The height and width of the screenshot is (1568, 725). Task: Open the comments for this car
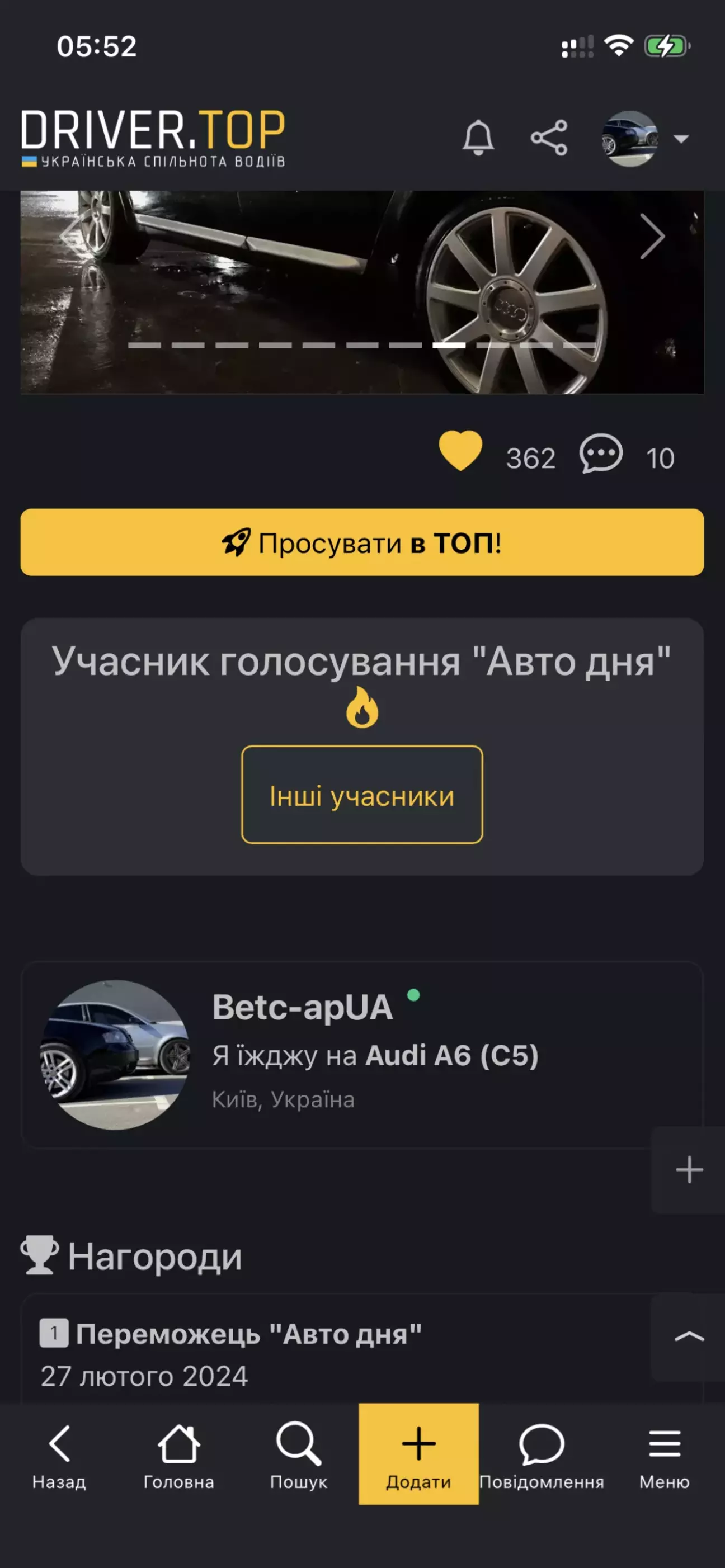(601, 454)
